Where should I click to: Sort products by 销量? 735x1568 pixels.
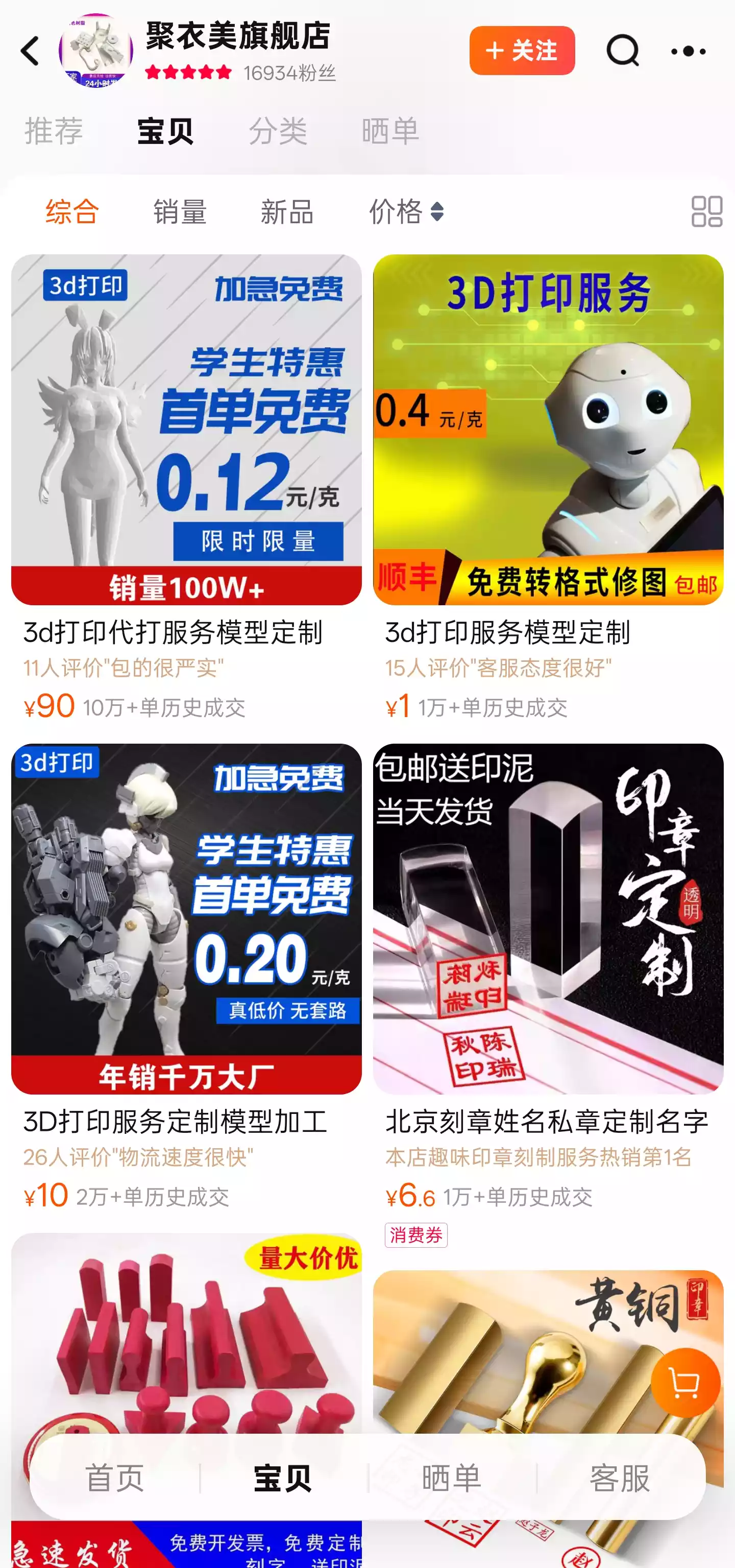coord(180,212)
